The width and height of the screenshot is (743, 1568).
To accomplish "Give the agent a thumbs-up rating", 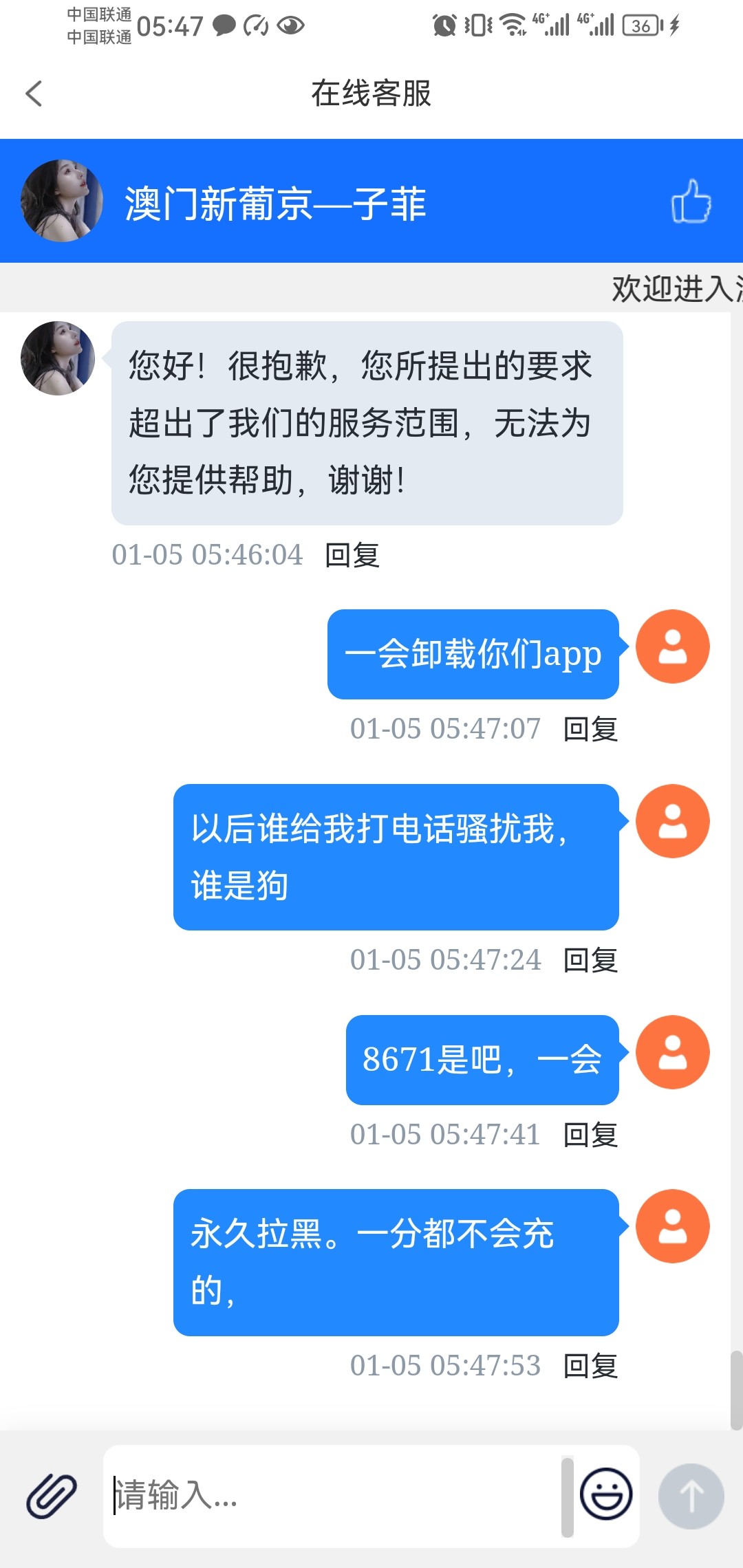I will pyautogui.click(x=691, y=201).
